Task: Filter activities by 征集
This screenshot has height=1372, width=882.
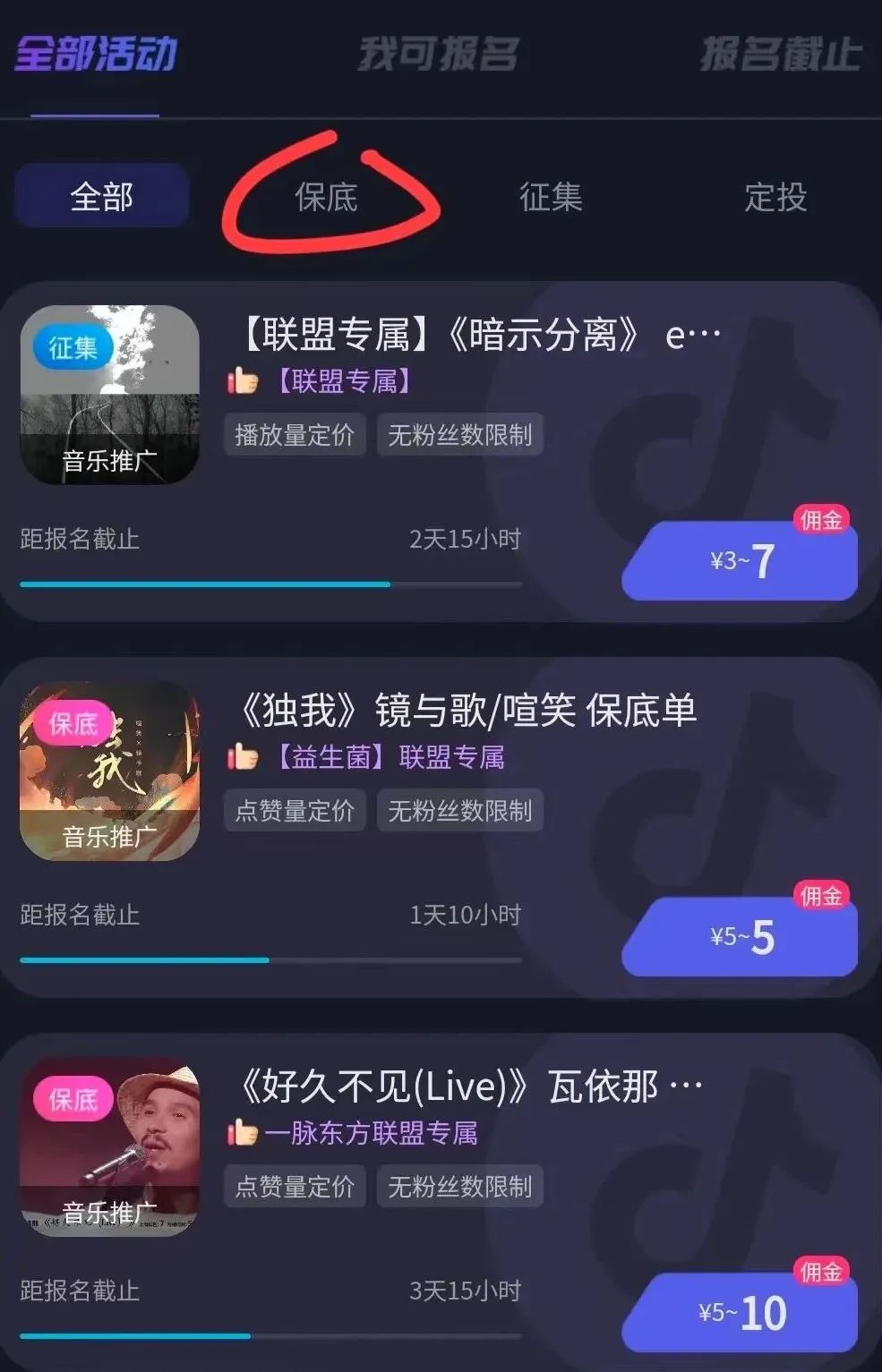Action: coord(551,197)
